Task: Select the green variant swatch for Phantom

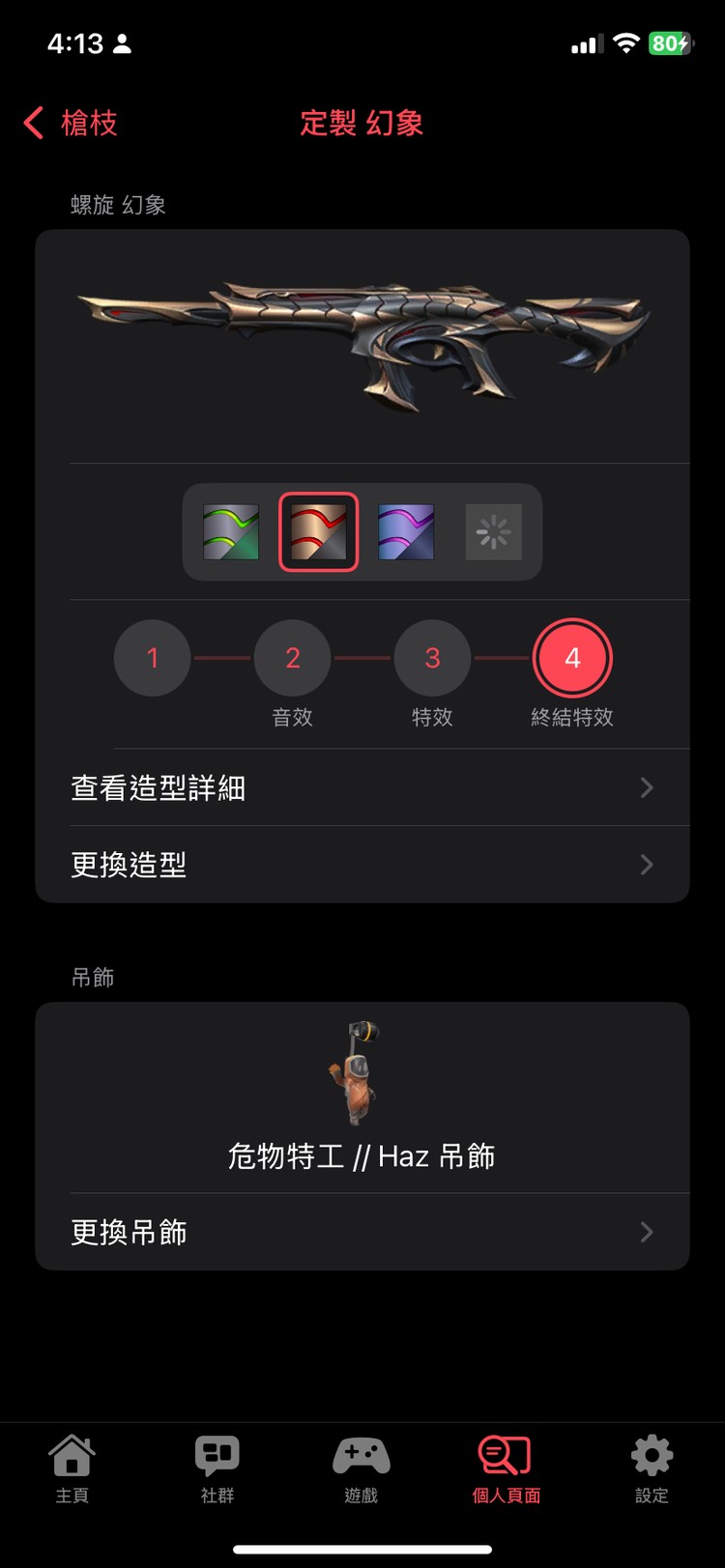Action: click(x=232, y=531)
